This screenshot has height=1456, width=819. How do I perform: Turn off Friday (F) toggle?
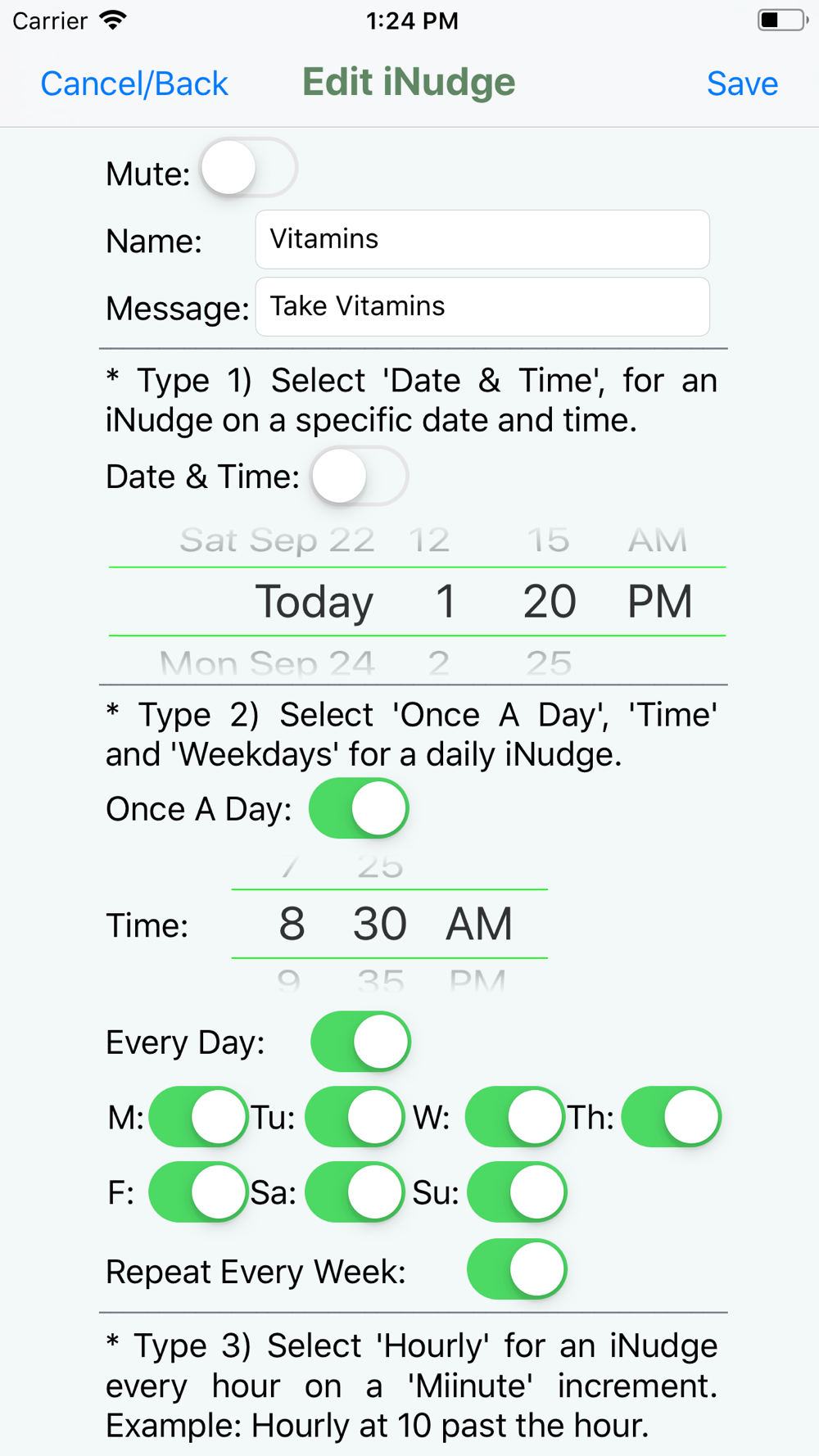[198, 1192]
